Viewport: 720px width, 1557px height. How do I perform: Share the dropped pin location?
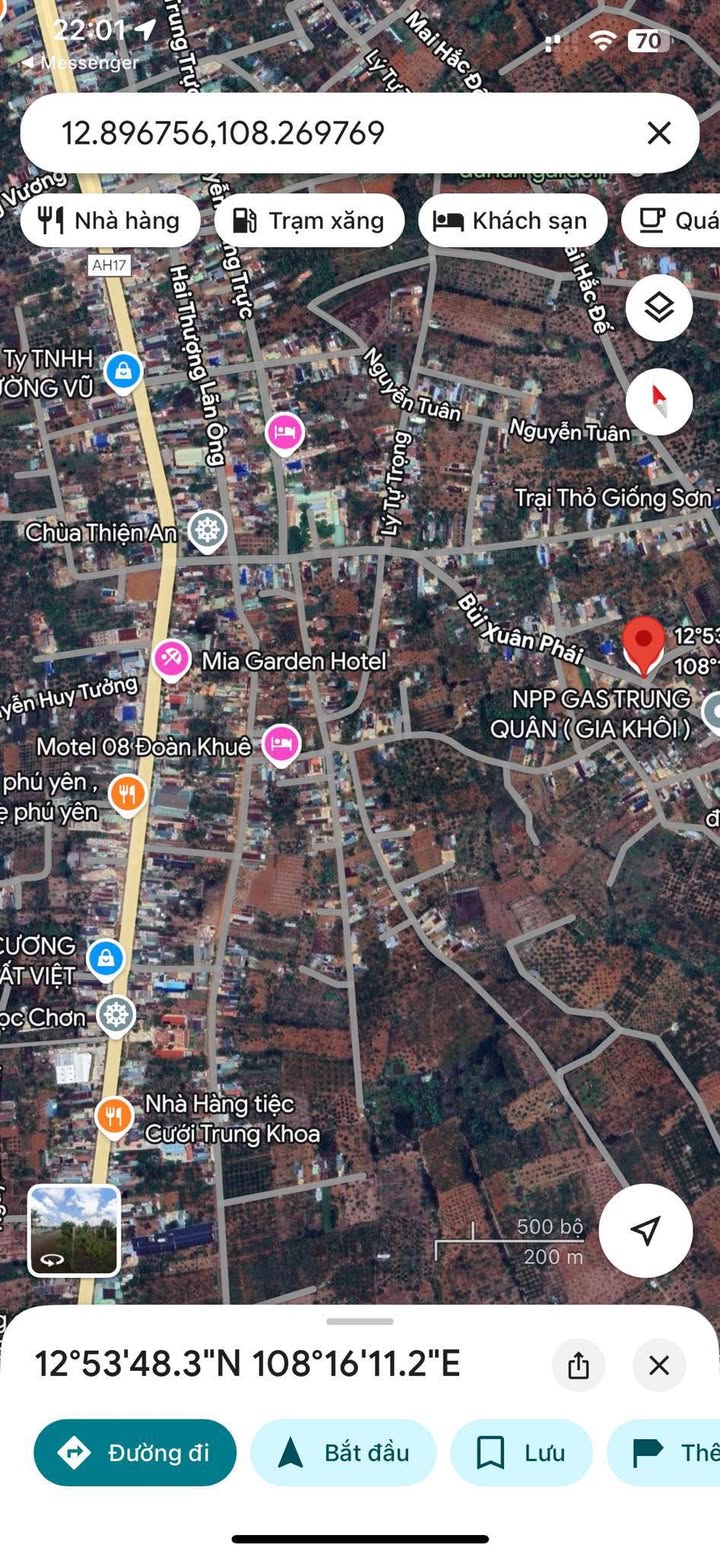click(x=578, y=1365)
